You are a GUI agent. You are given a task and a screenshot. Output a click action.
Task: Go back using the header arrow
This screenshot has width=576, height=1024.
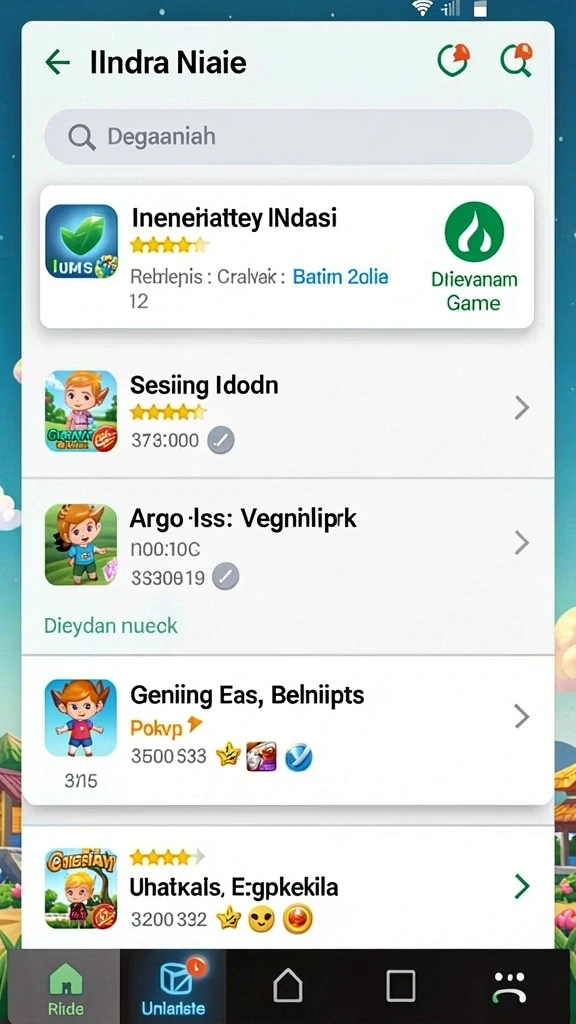pos(57,63)
